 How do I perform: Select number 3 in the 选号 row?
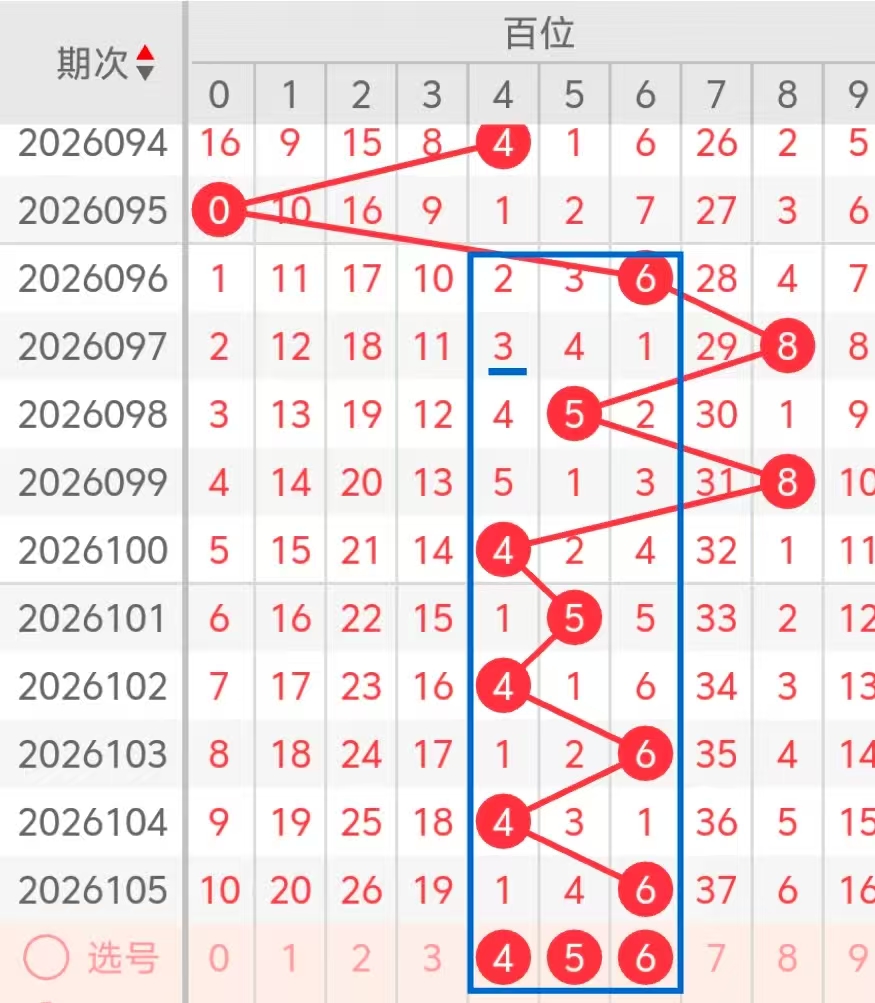432,959
